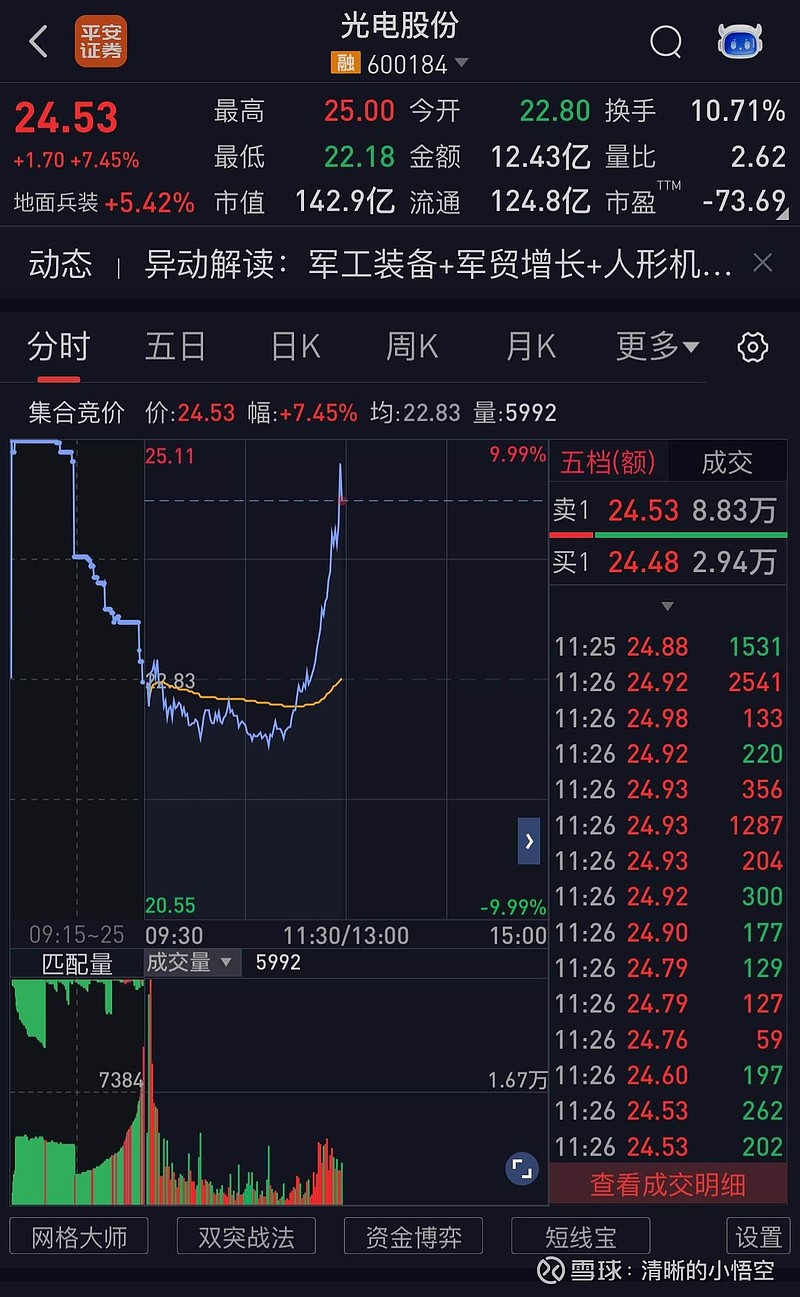Switch to the 成交 tab
Screen dimensions: 800x1297
point(727,462)
